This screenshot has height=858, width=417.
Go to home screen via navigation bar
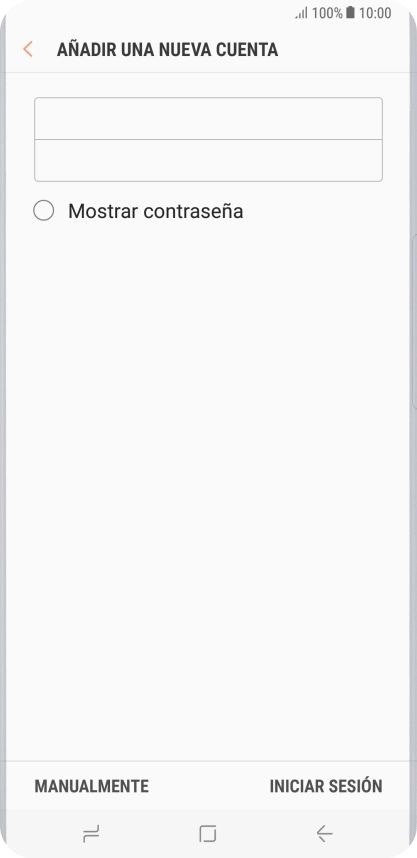click(x=208, y=834)
